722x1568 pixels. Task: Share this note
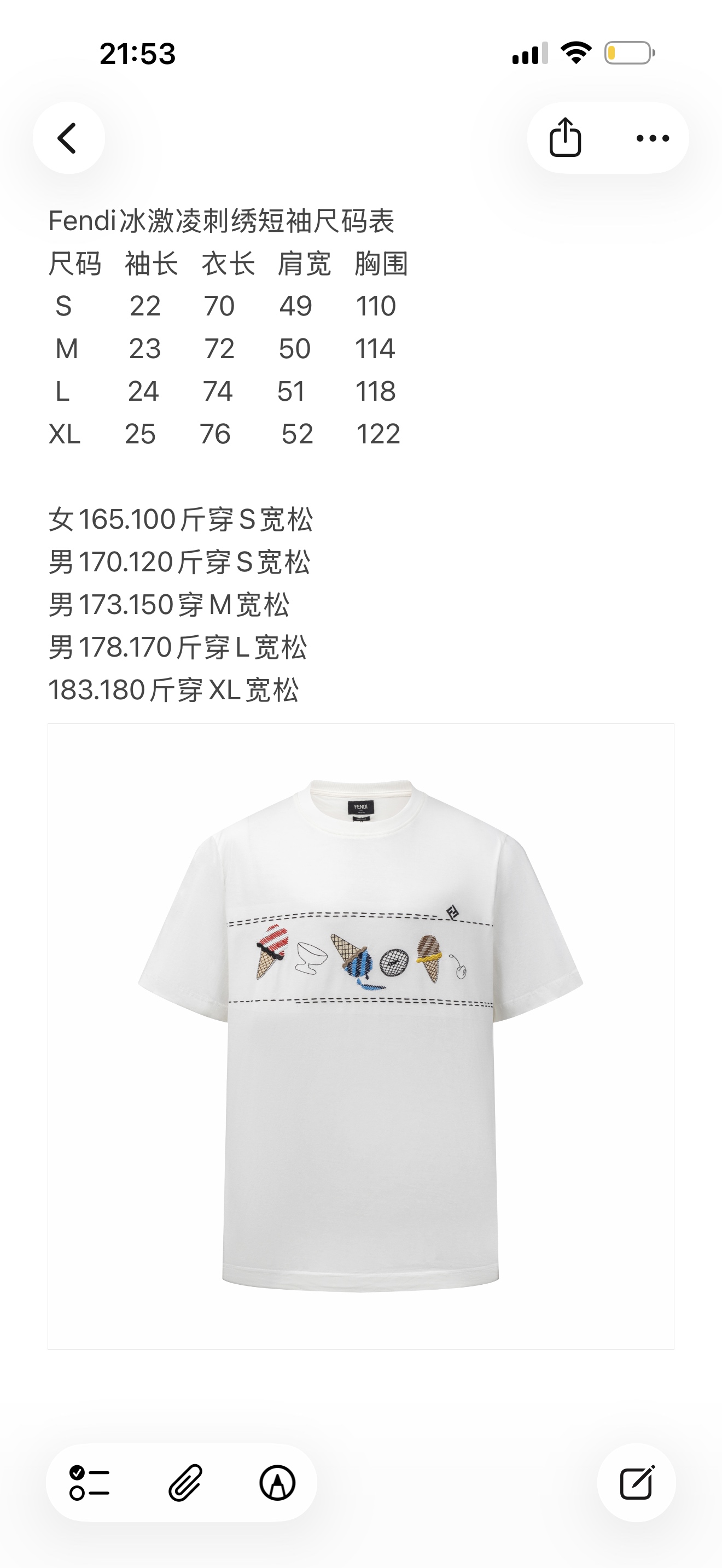tap(565, 138)
